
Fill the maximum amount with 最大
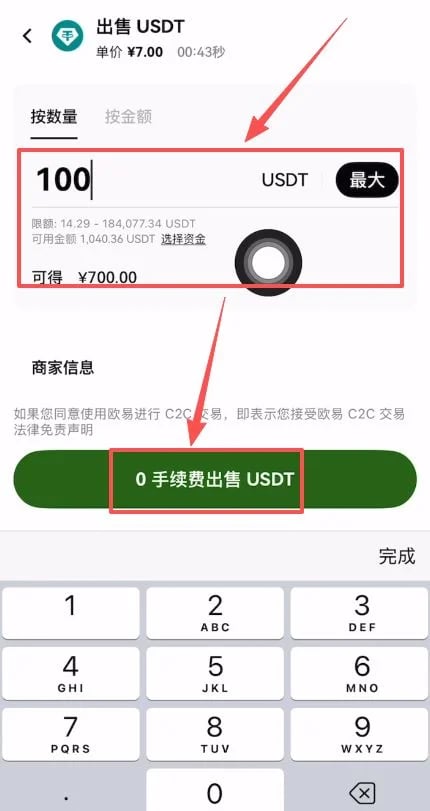coord(367,180)
